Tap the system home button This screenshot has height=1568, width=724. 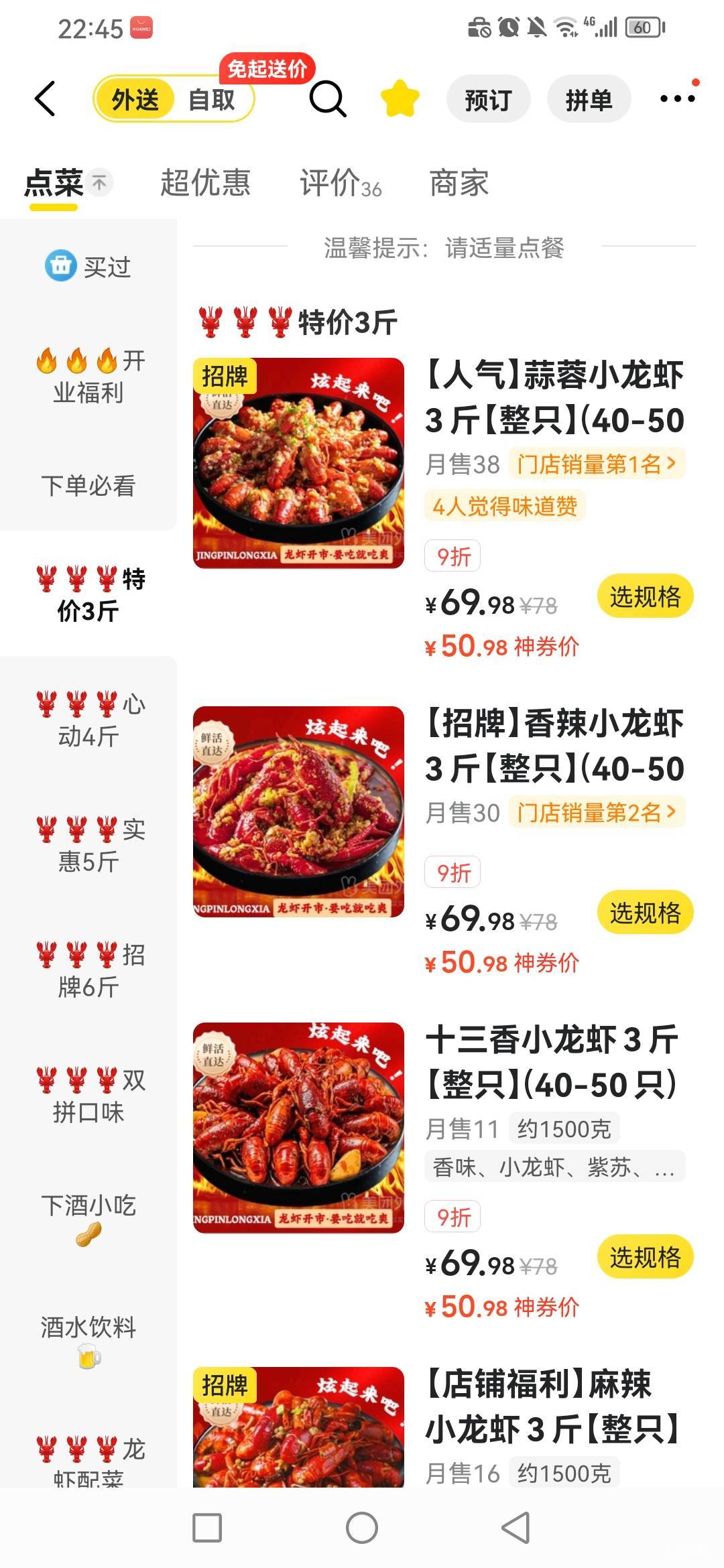362,1528
